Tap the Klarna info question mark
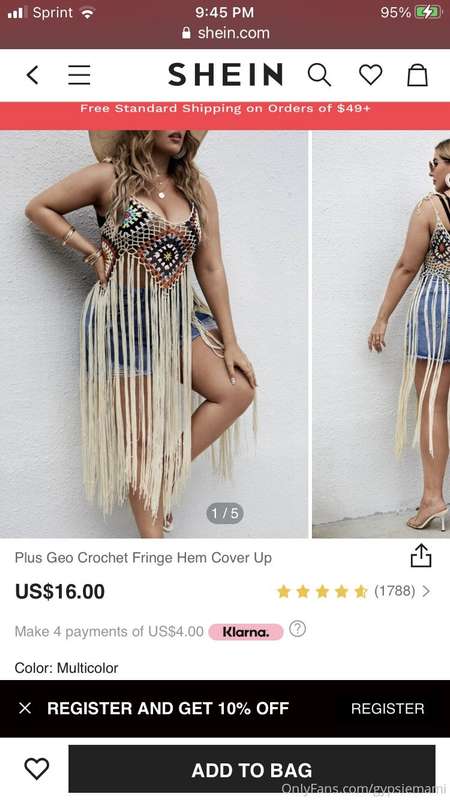The width and height of the screenshot is (450, 800). click(x=297, y=629)
